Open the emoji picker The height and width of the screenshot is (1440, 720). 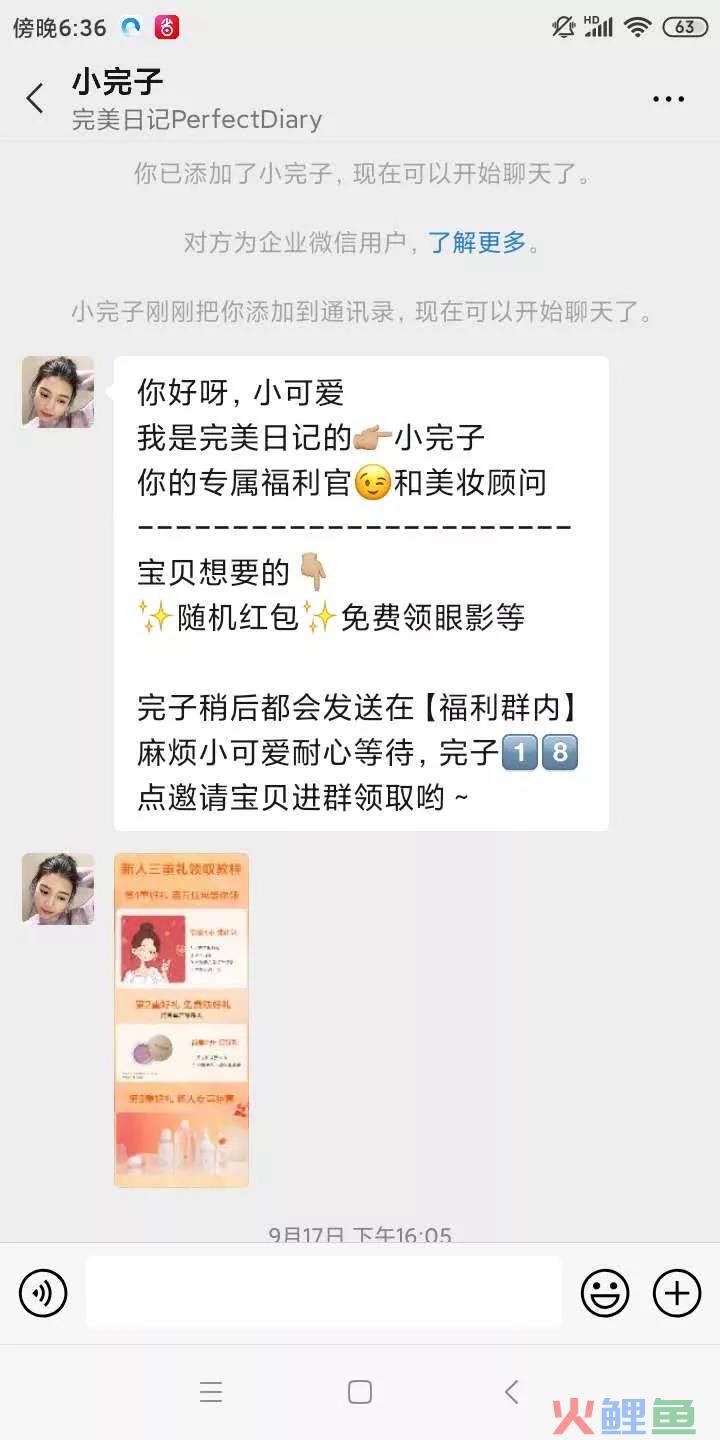pyautogui.click(x=605, y=1293)
